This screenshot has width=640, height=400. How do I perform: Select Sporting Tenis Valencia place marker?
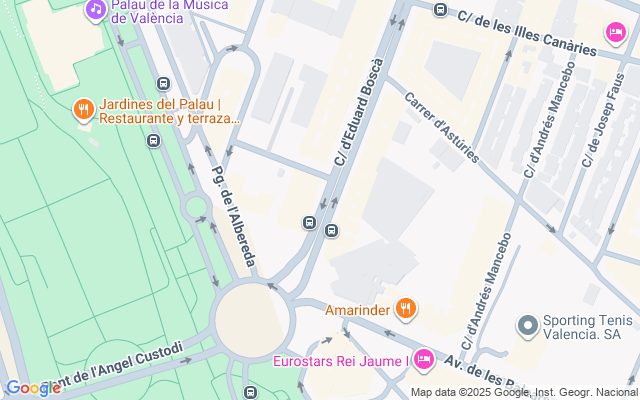[x=527, y=326]
